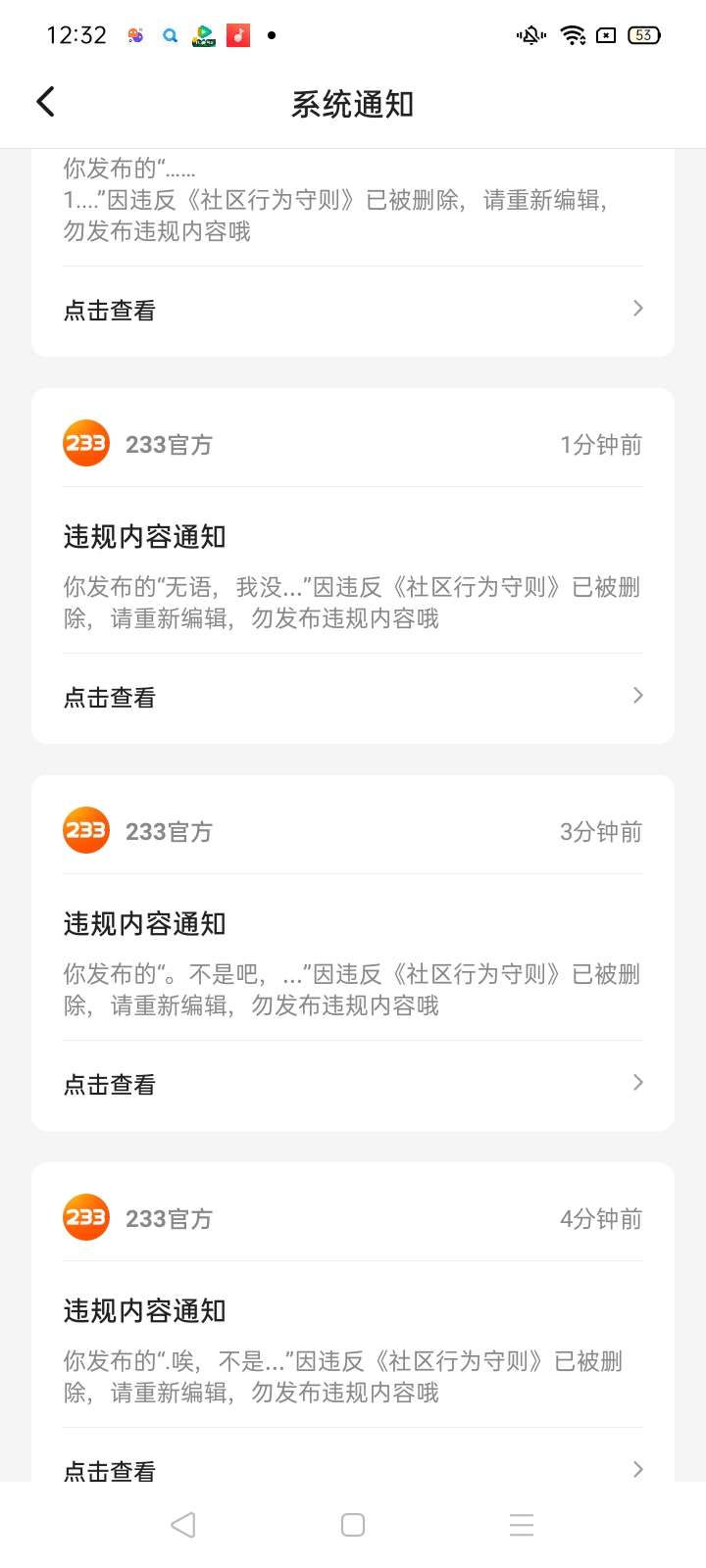Open 点击查看 in the topmost partially visible notice
The width and height of the screenshot is (706, 1568).
tap(353, 310)
